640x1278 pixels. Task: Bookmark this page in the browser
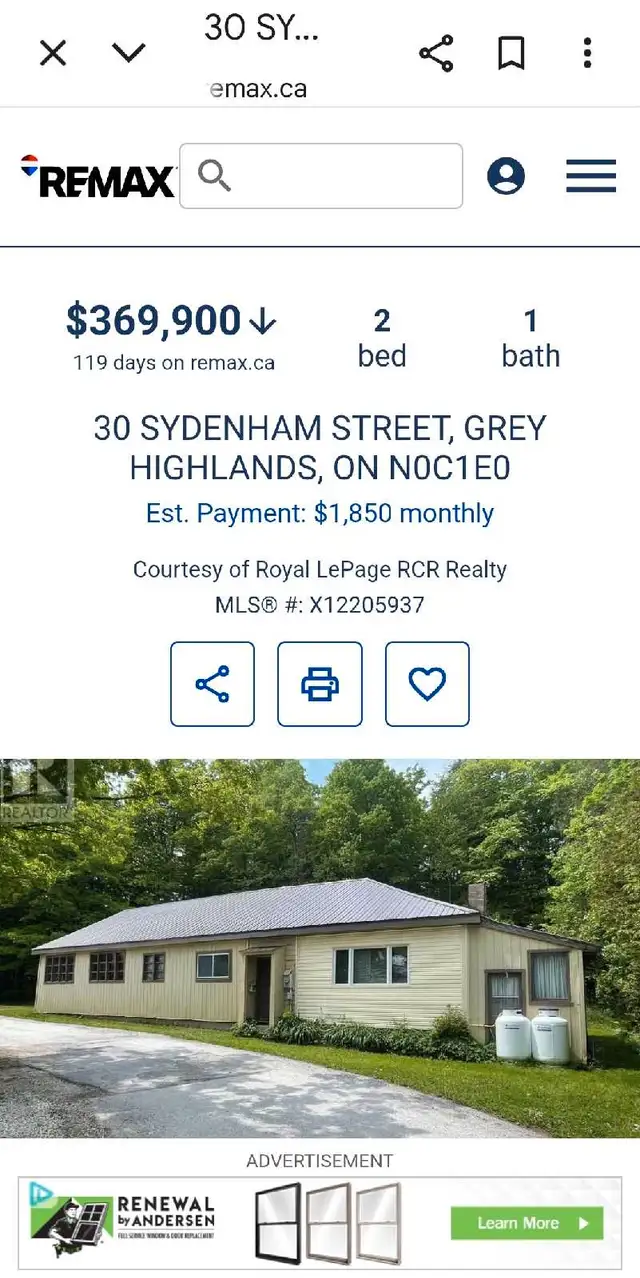tap(511, 53)
